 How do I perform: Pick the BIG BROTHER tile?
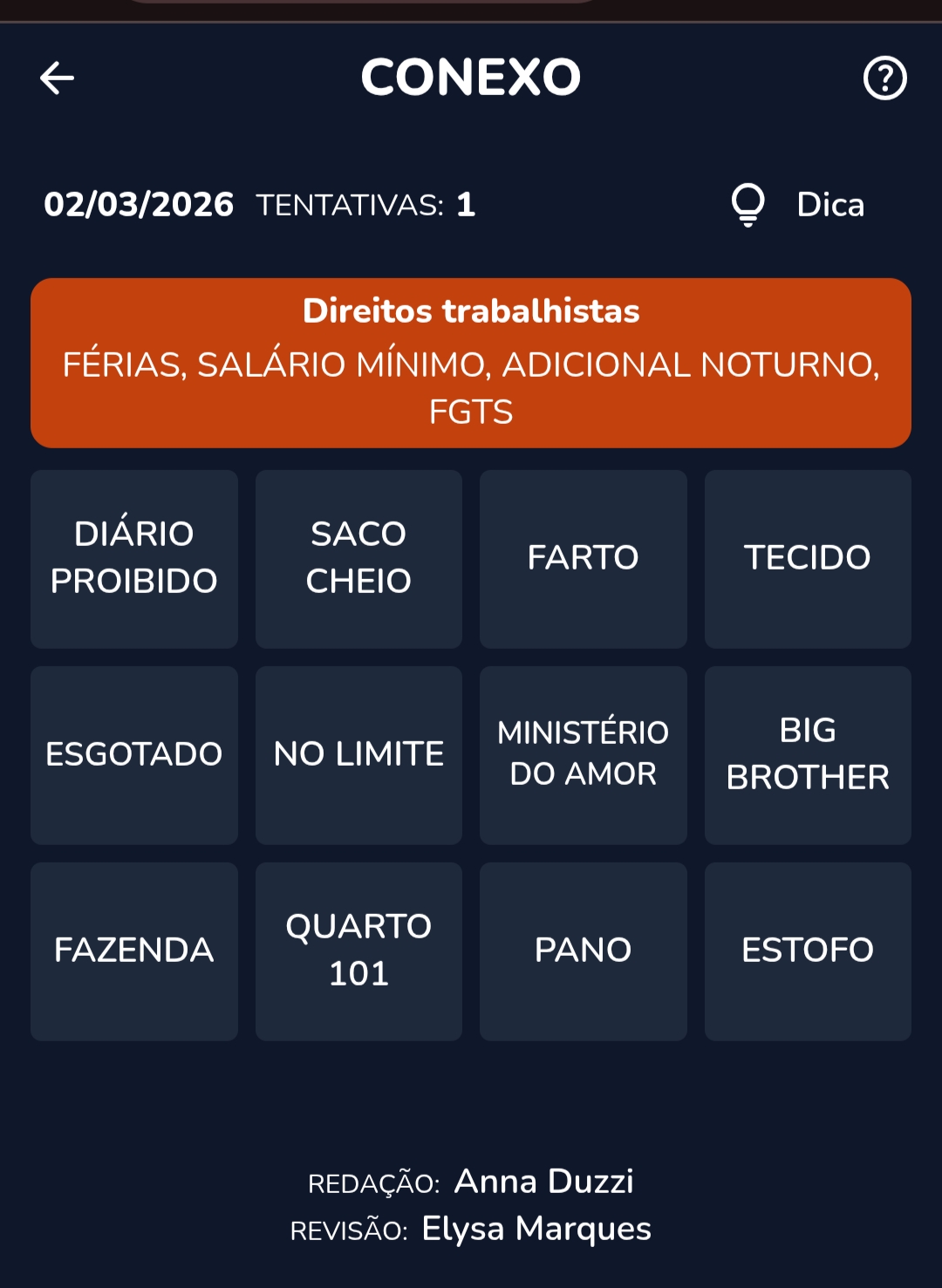pyautogui.click(x=808, y=754)
